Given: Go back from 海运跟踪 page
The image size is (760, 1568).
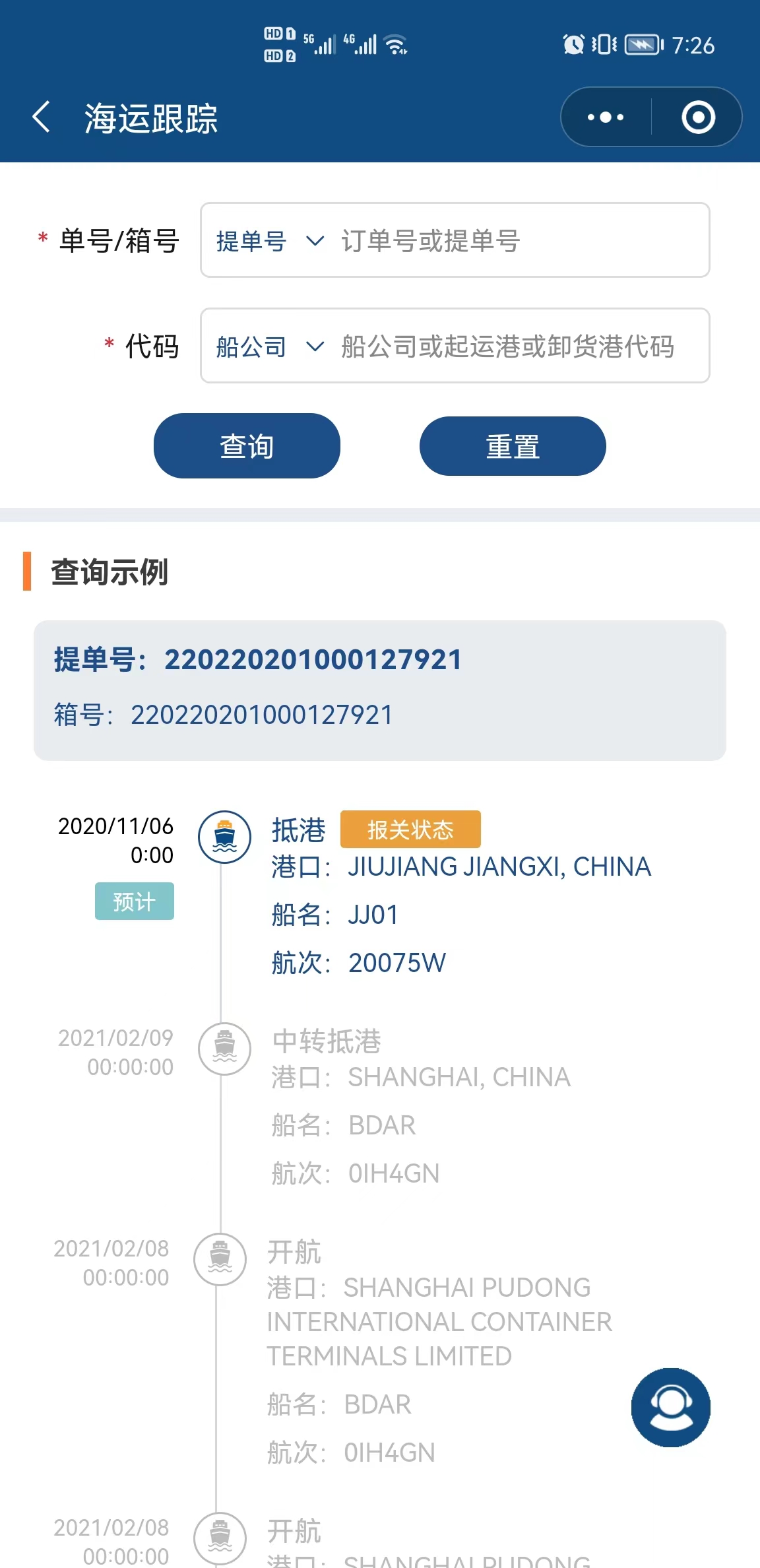Looking at the screenshot, I should [x=42, y=117].
